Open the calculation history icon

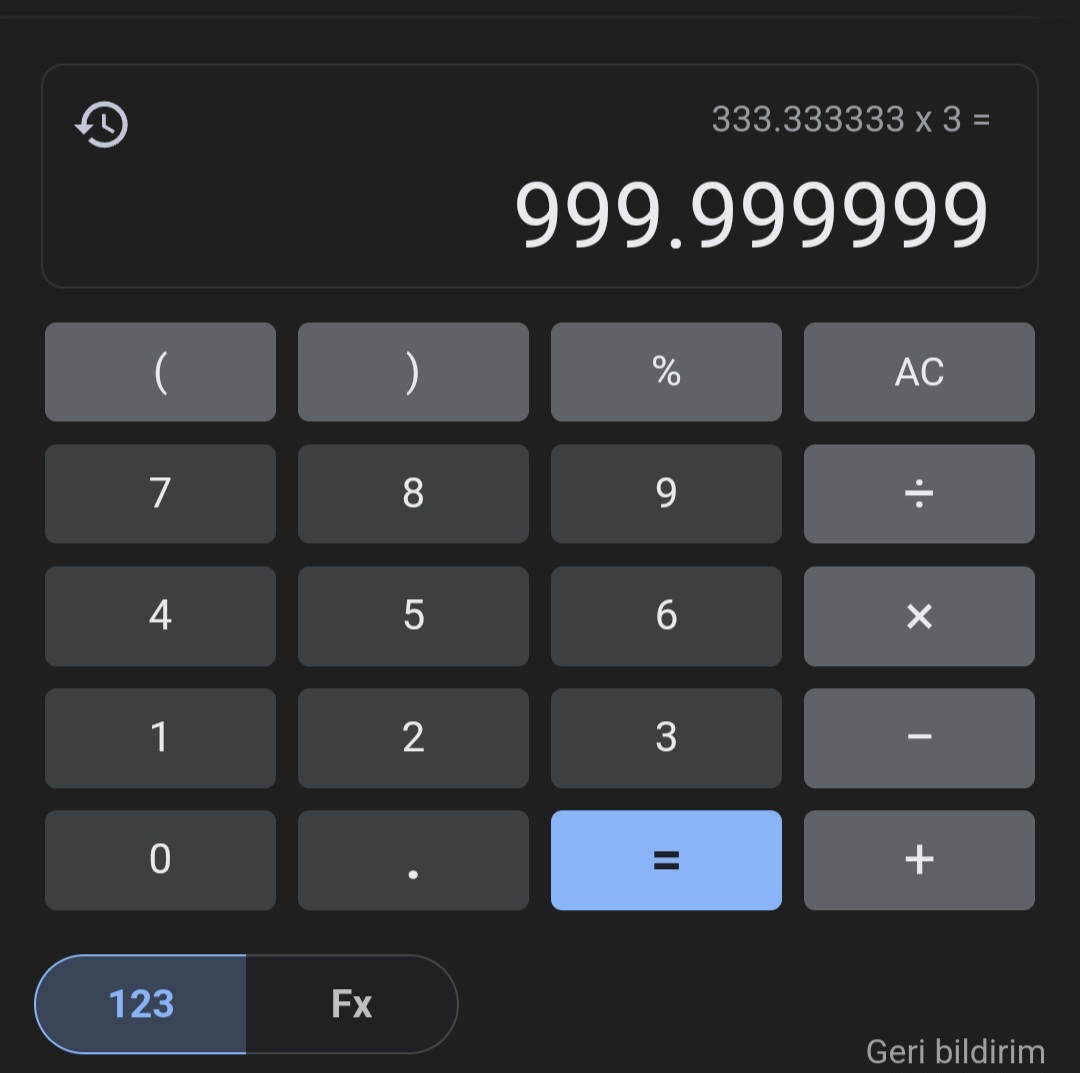(x=102, y=125)
